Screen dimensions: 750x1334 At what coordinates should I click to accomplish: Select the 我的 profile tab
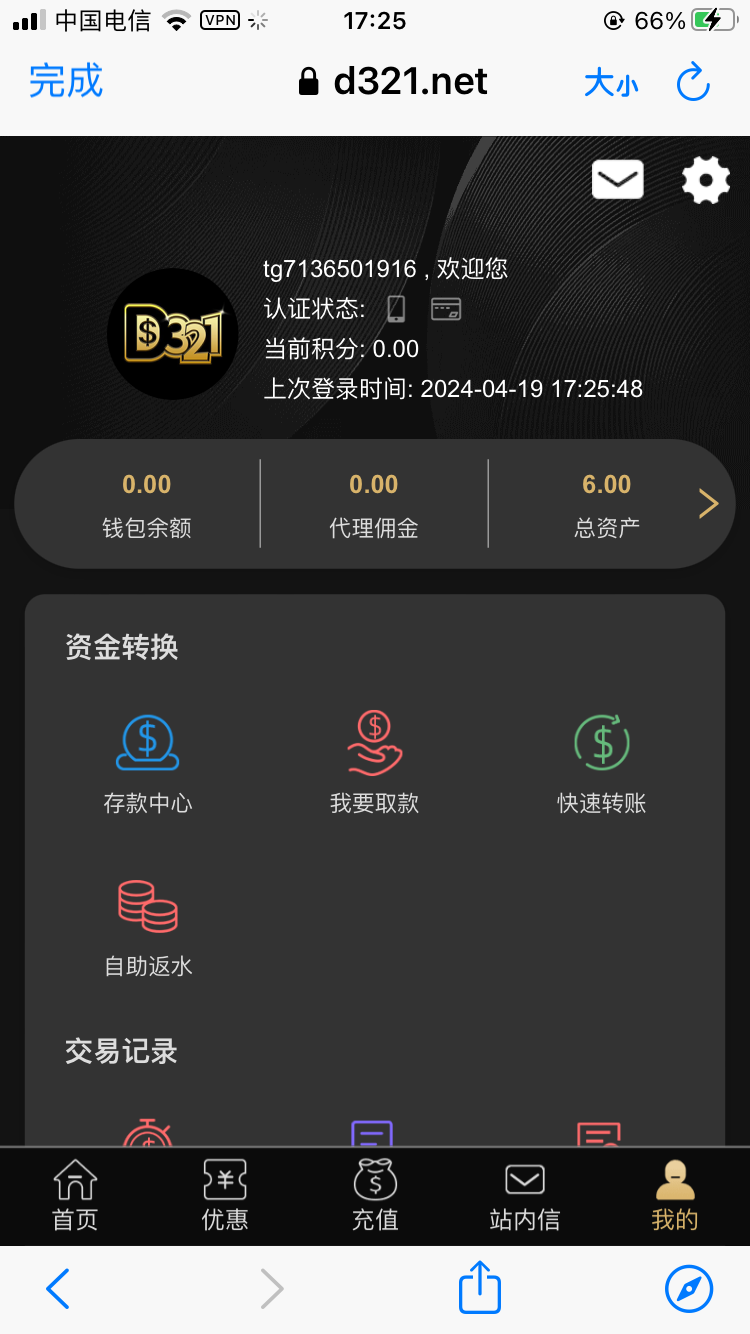click(674, 1196)
